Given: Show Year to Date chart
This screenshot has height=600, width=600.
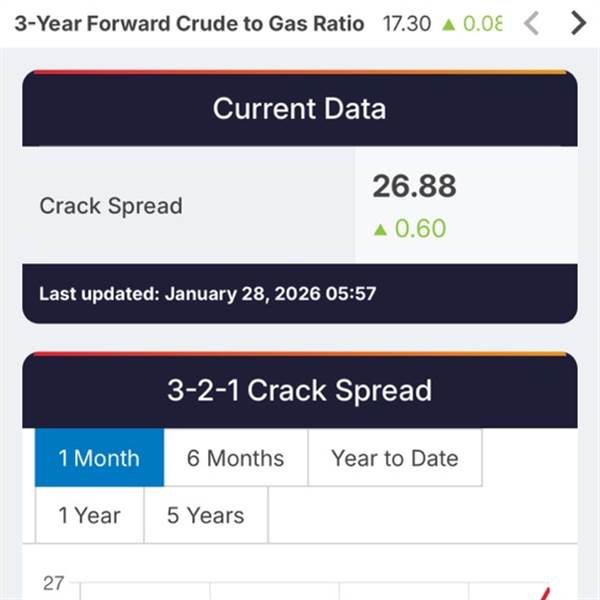Looking at the screenshot, I should [395, 459].
